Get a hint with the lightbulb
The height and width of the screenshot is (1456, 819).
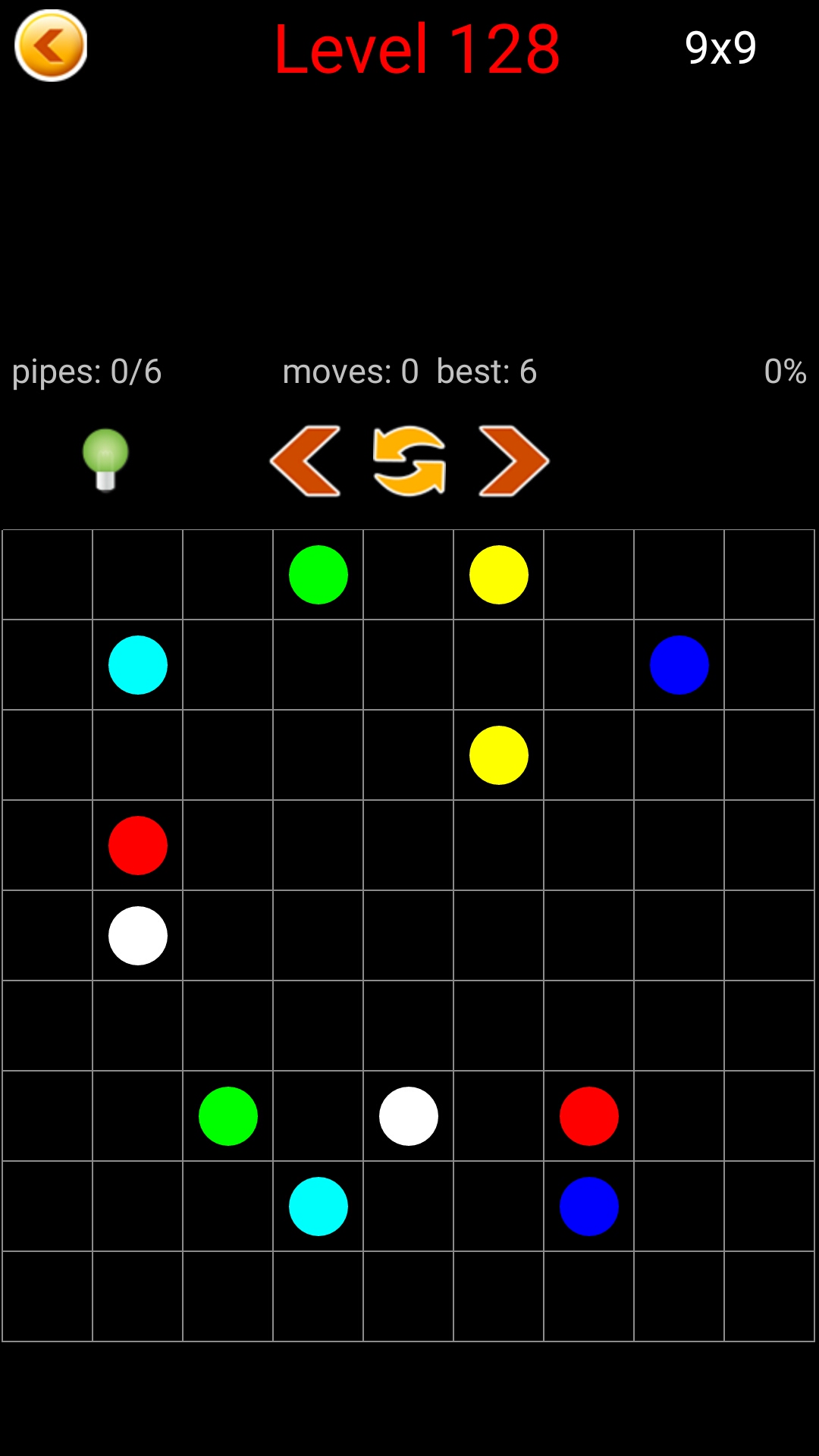pyautogui.click(x=105, y=460)
